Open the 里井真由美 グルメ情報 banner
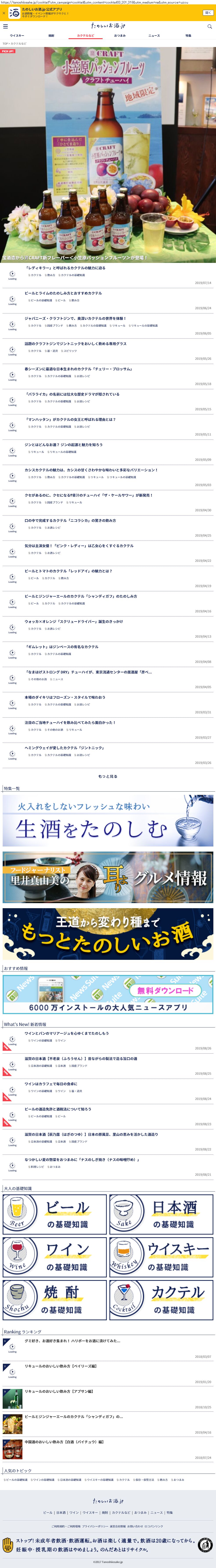 pyautogui.click(x=108, y=877)
